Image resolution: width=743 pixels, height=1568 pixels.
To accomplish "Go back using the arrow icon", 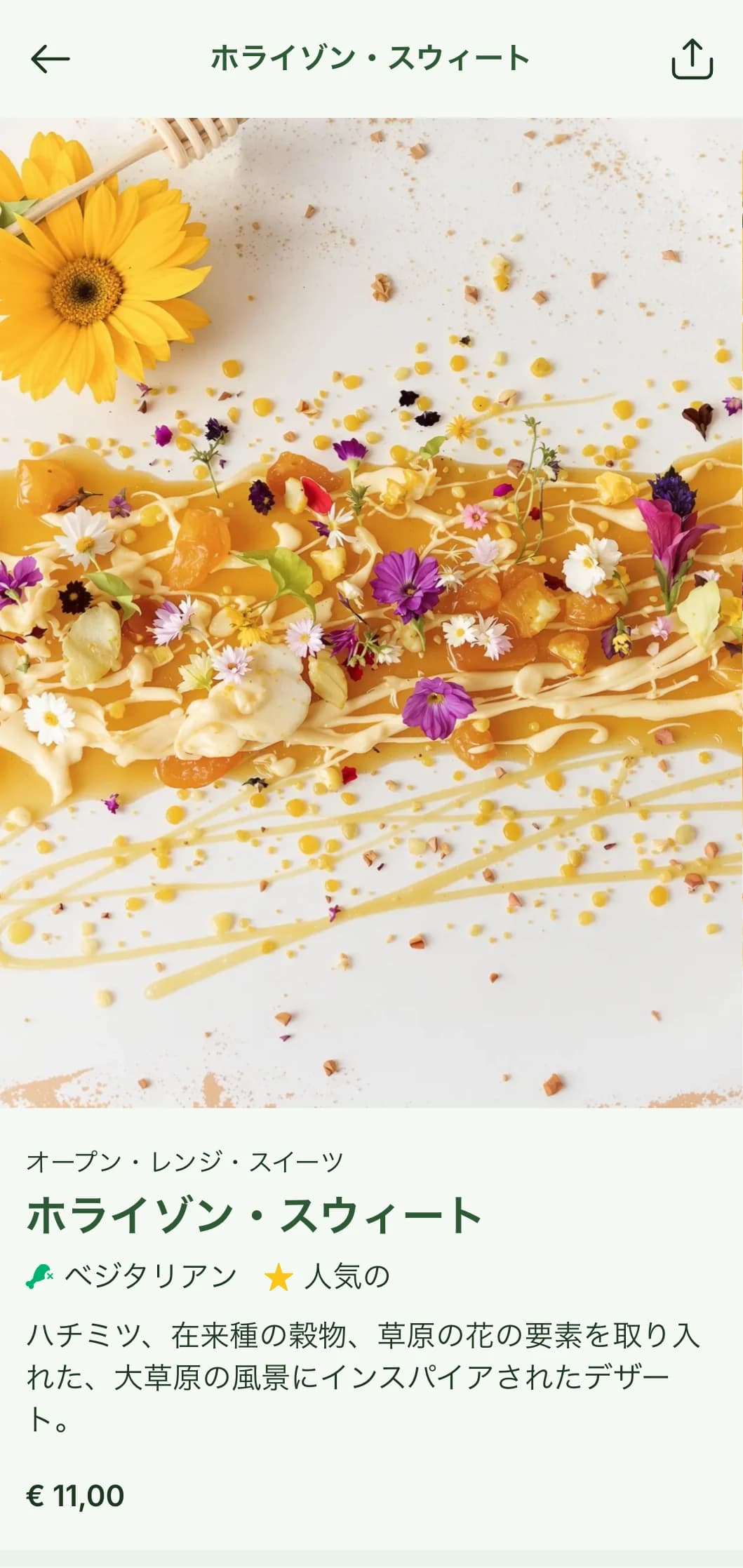I will (51, 59).
